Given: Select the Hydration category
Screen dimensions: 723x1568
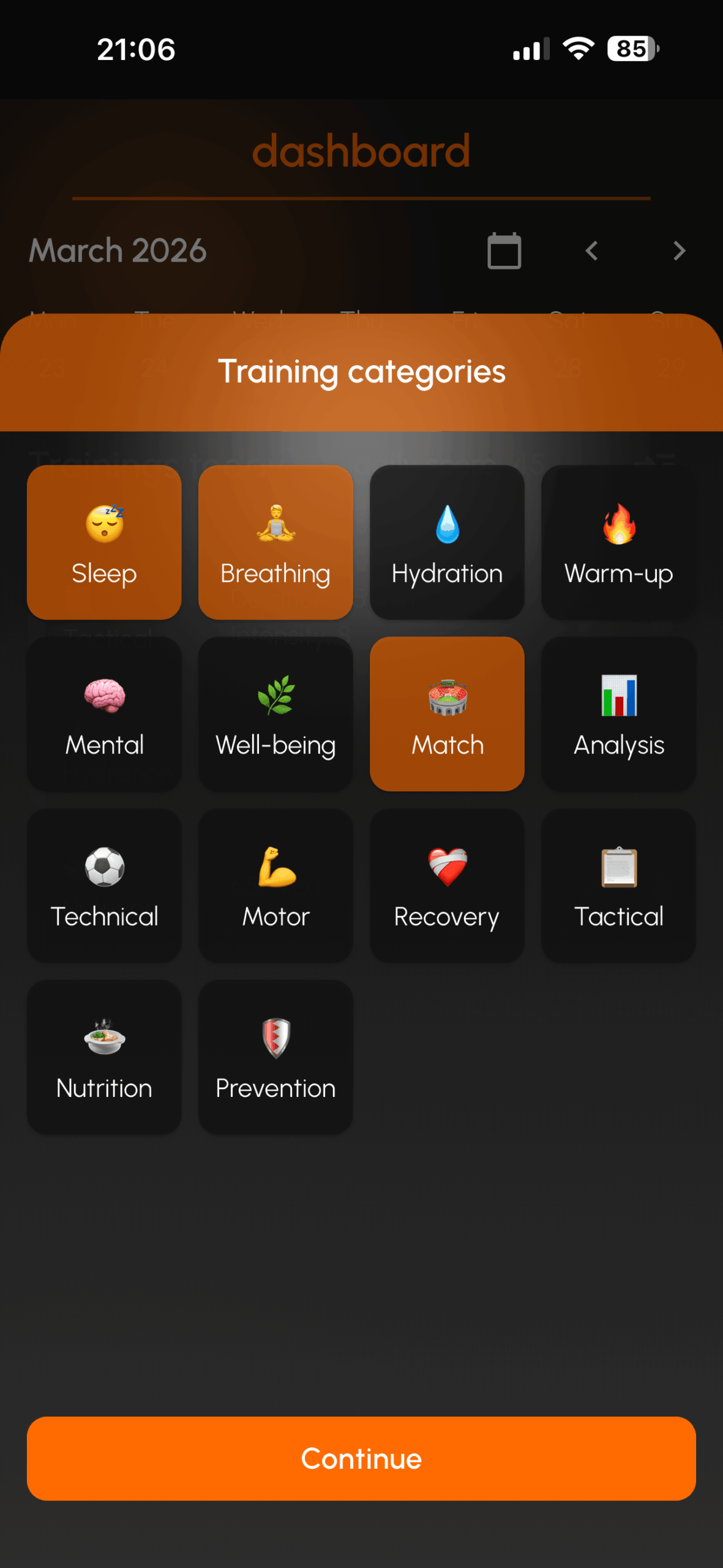Looking at the screenshot, I should (x=447, y=542).
